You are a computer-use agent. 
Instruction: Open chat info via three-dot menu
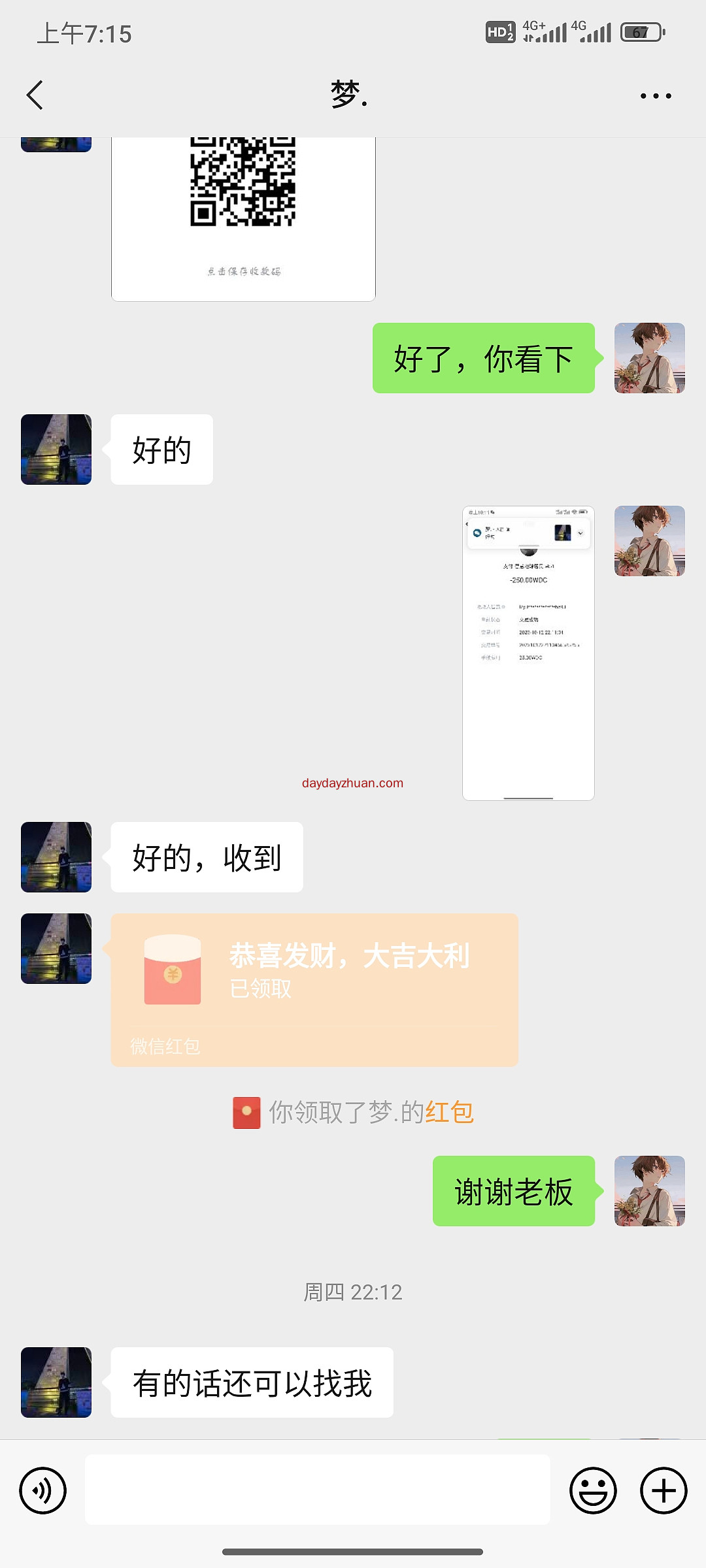[655, 96]
